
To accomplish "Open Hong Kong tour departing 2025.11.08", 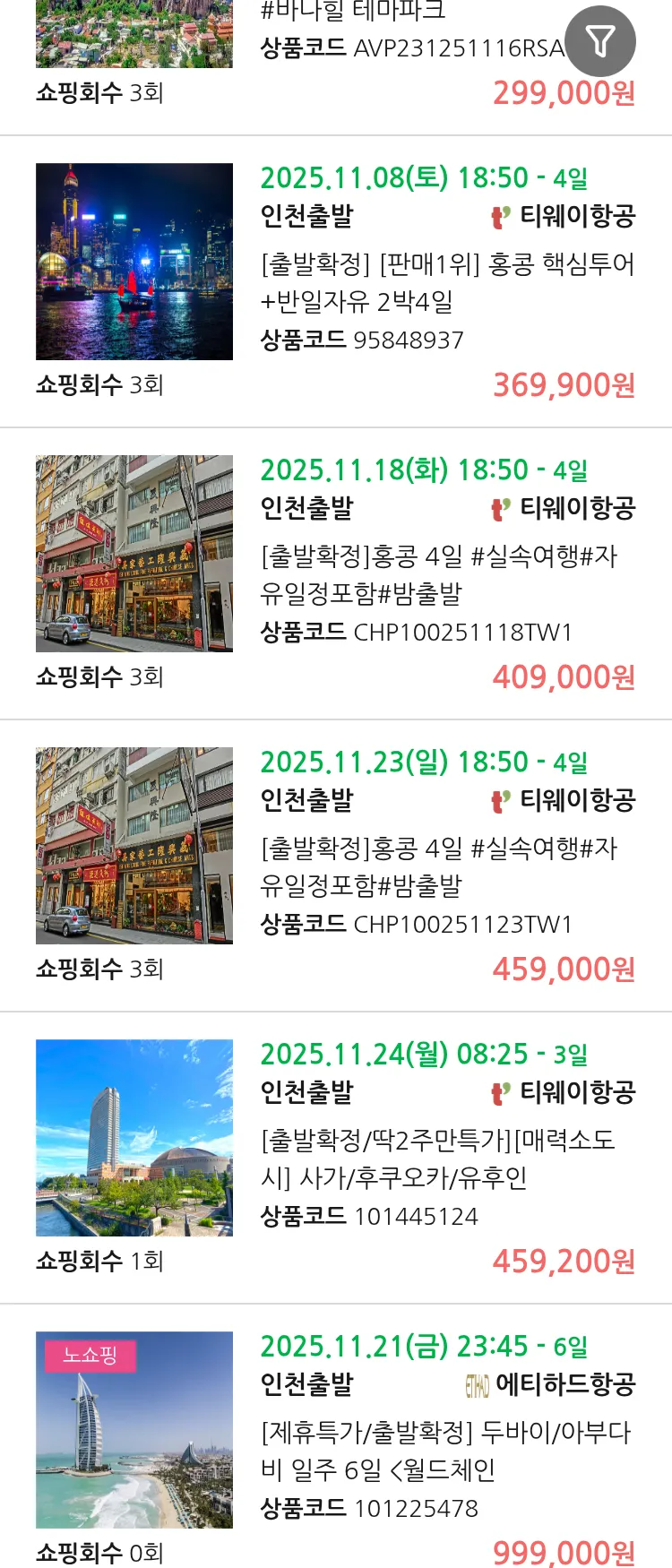I will (x=446, y=281).
